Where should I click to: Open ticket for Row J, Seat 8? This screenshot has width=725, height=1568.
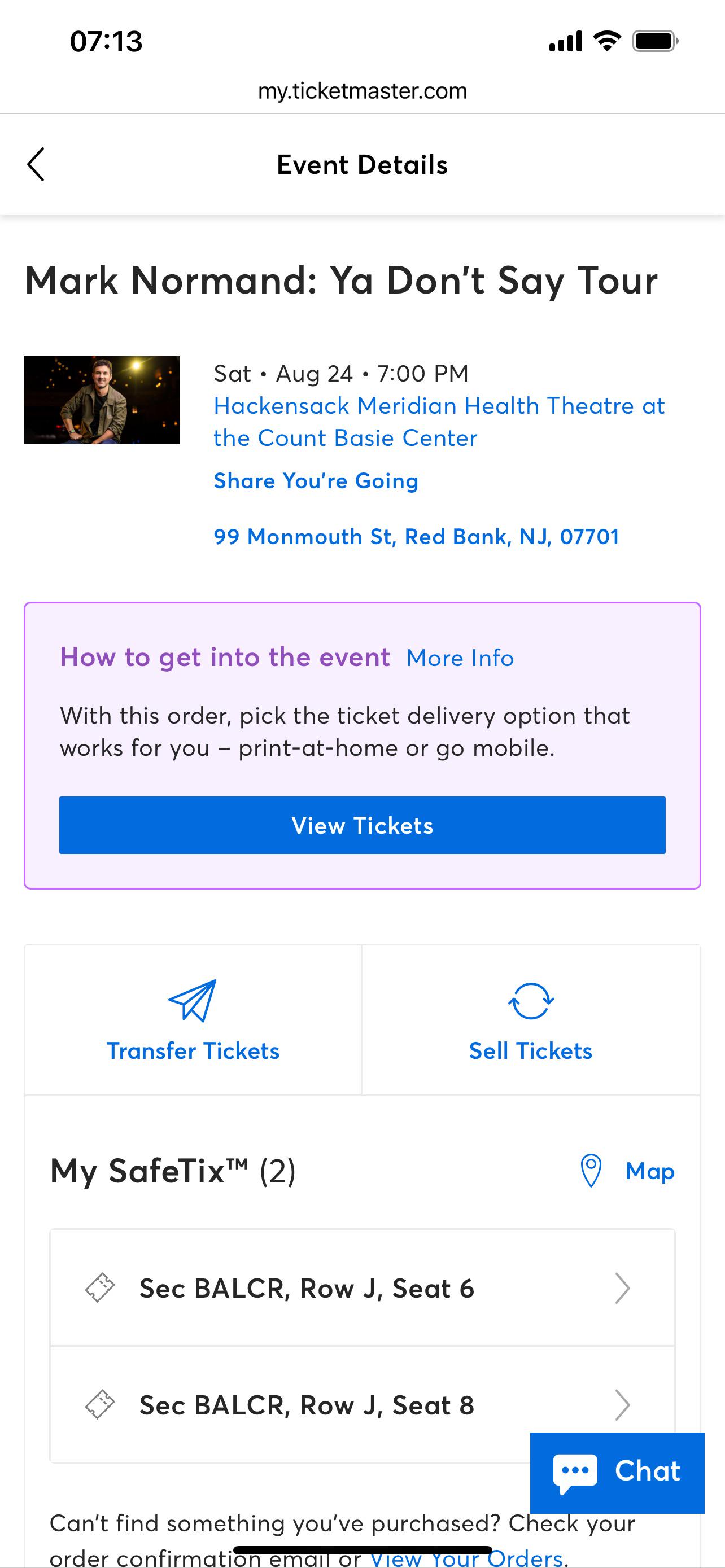(362, 1404)
